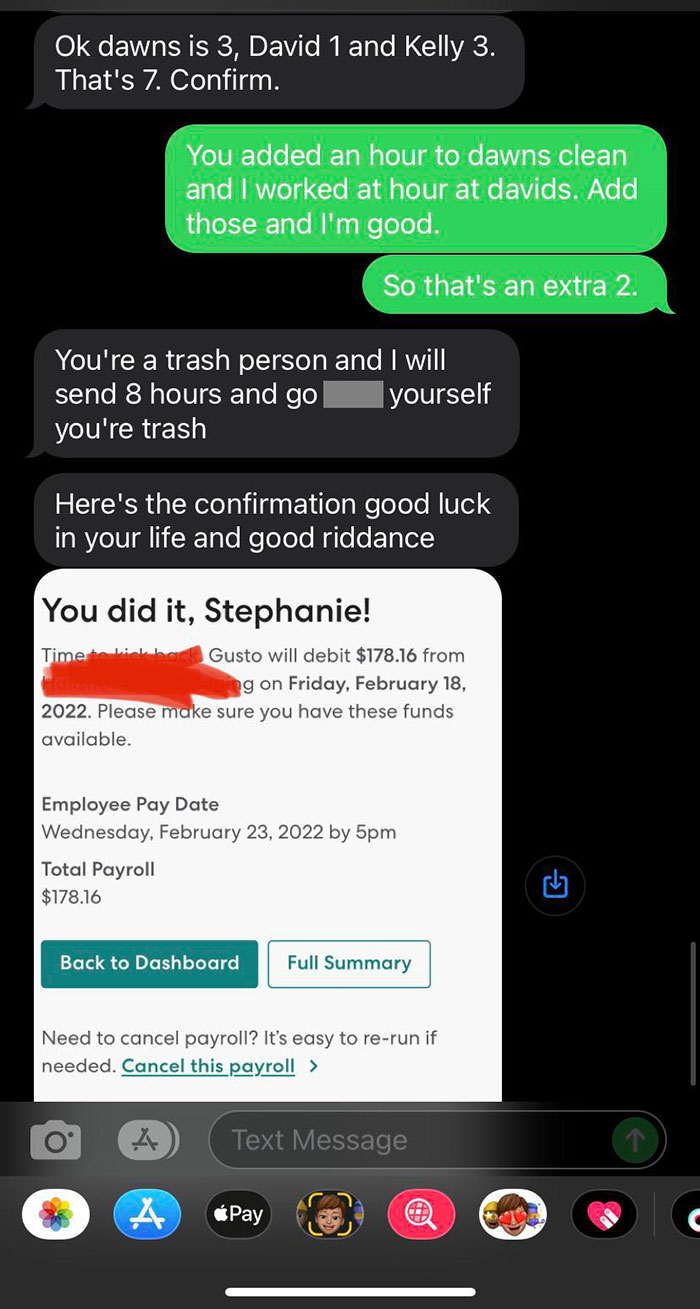700x1309 pixels.
Task: Open Digital Touch heart icon
Action: pyautogui.click(x=603, y=1215)
